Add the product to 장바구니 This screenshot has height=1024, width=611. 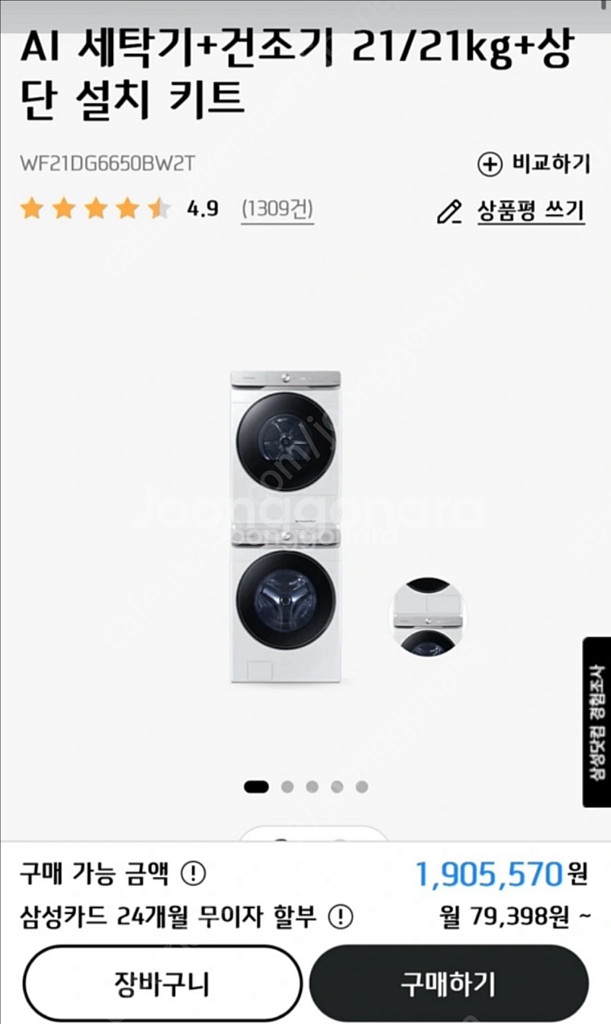pos(162,983)
